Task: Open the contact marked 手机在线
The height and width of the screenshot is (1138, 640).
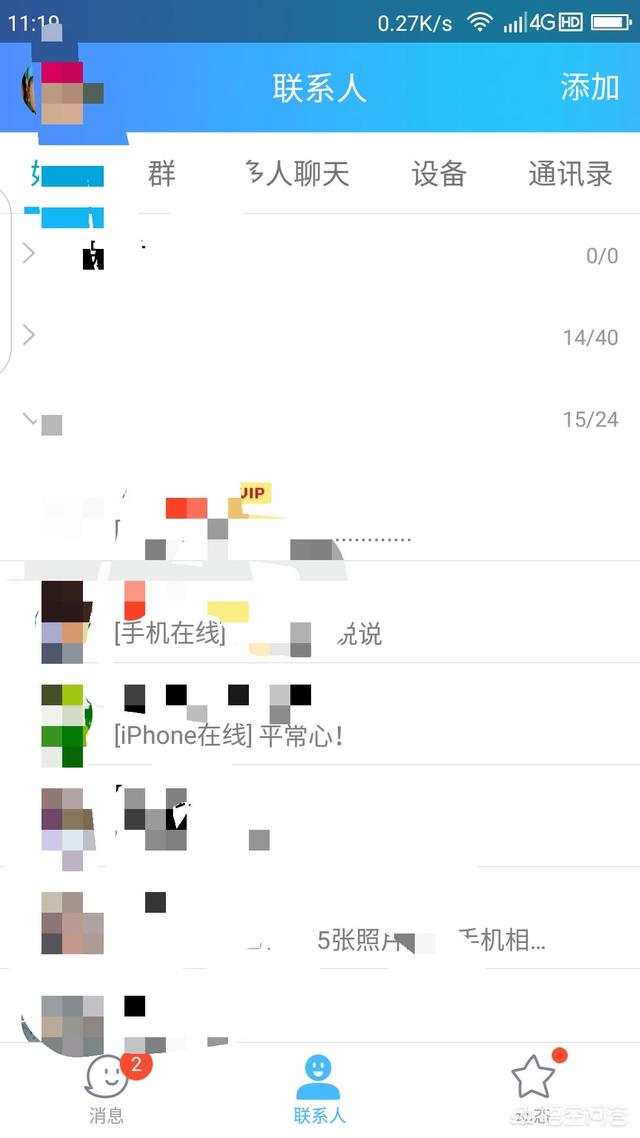Action: (320, 614)
